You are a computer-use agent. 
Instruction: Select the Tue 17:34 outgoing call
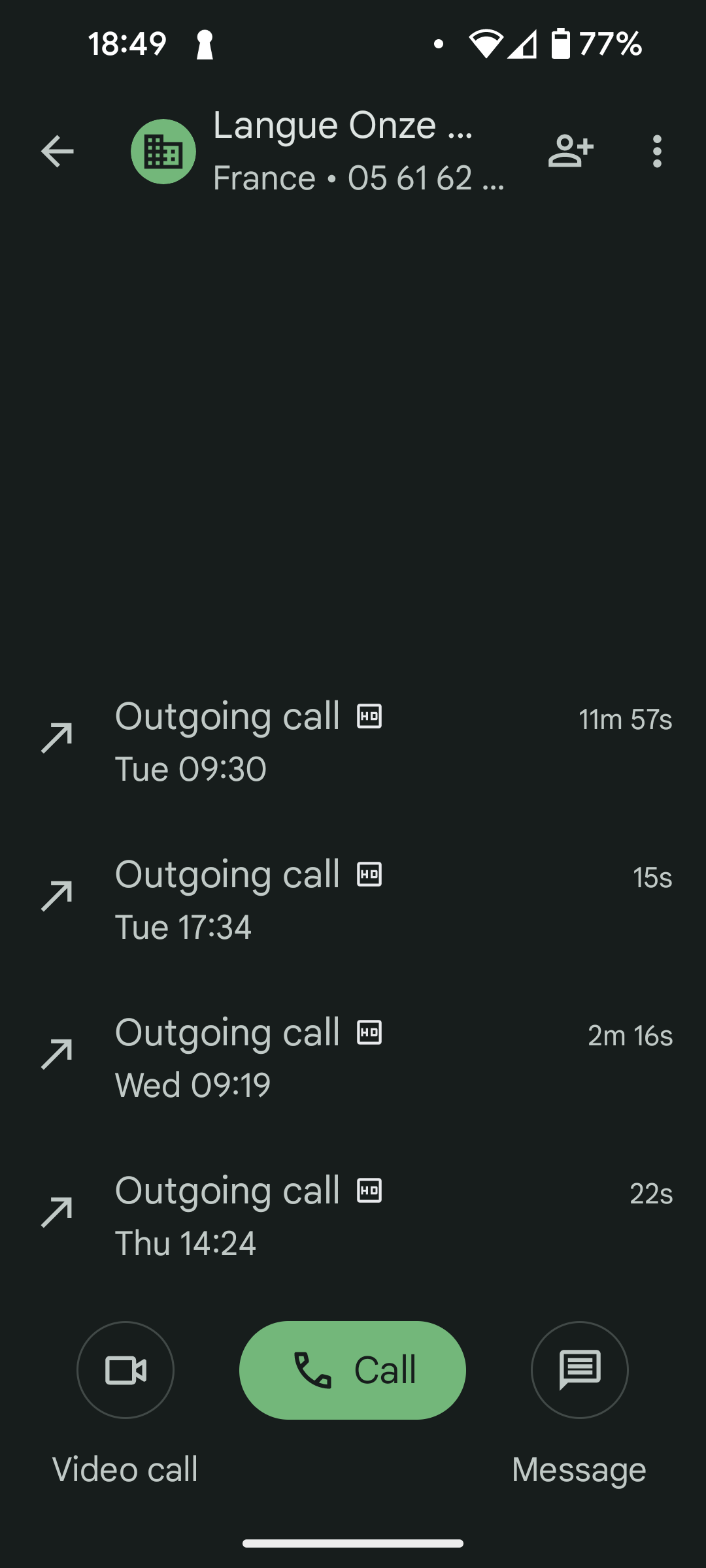click(x=353, y=900)
